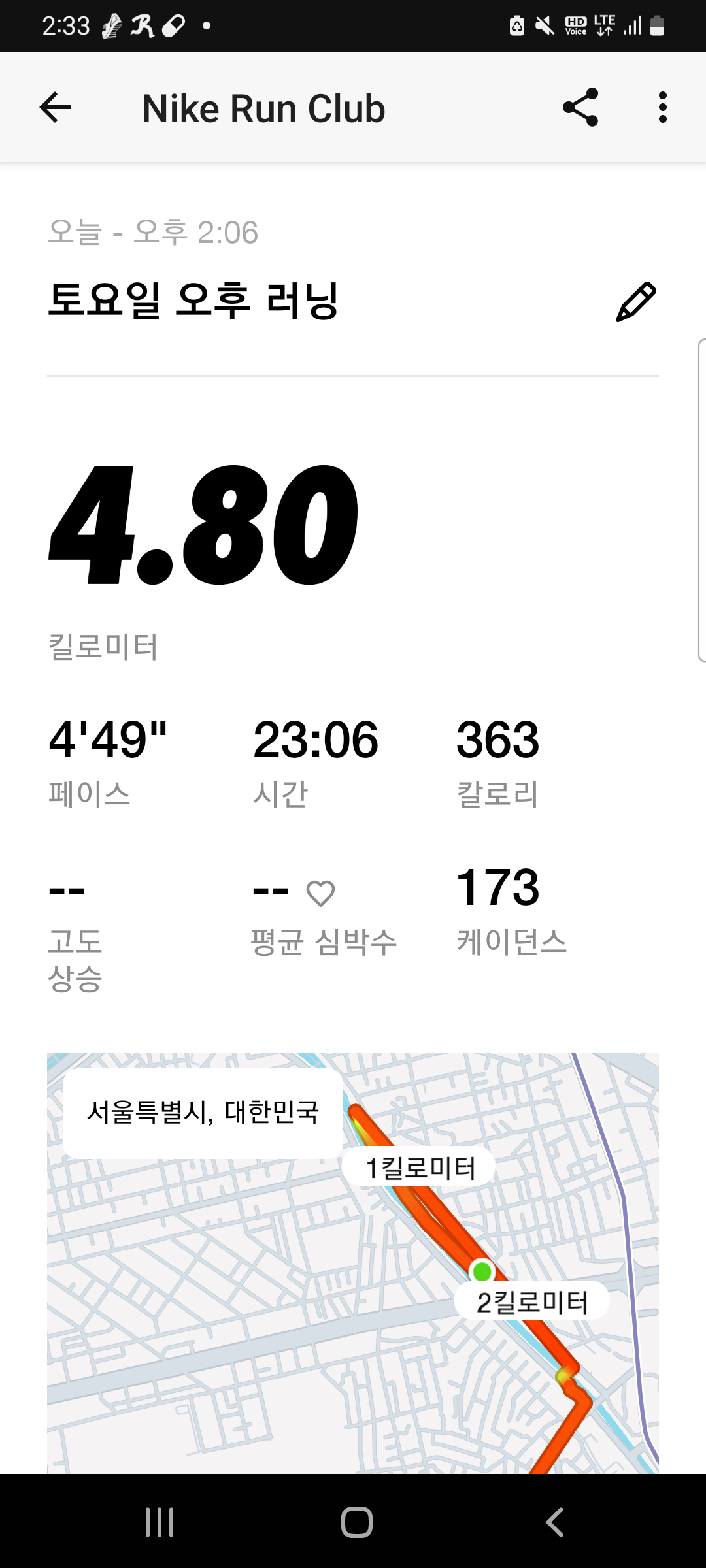The width and height of the screenshot is (706, 1568).
Task: Open recent apps from navigation bar
Action: click(x=160, y=1522)
